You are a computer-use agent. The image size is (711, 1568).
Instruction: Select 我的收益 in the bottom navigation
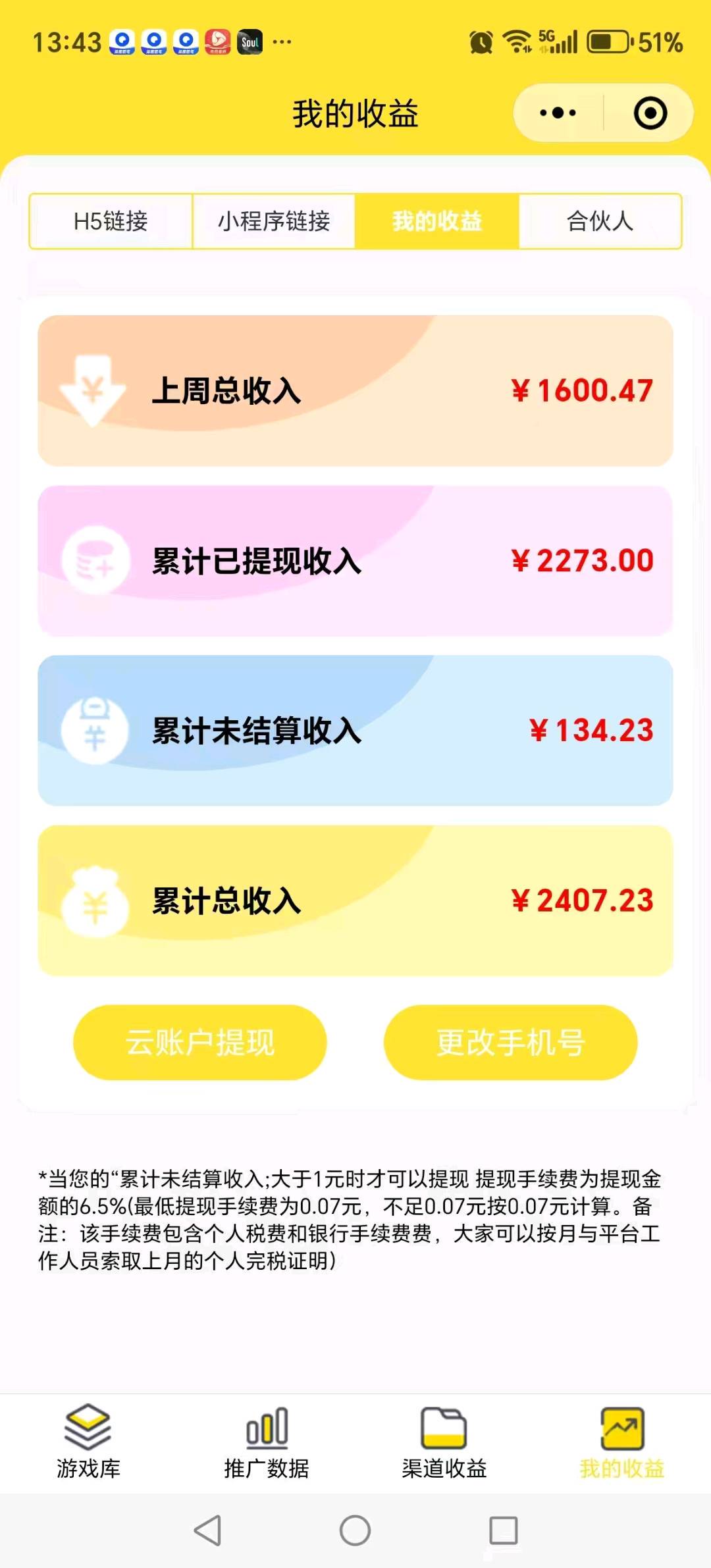click(x=622, y=1442)
